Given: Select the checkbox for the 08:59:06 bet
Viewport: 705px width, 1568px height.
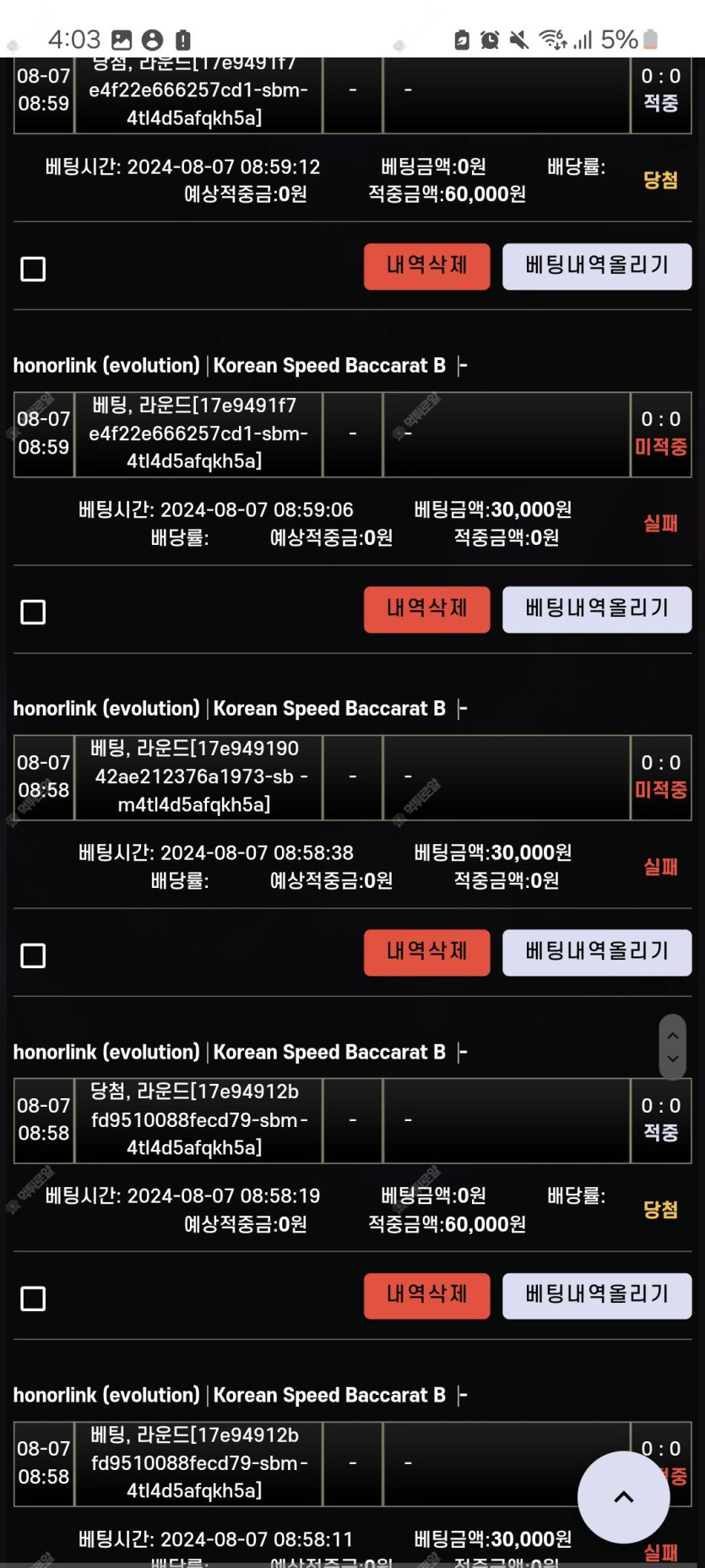Looking at the screenshot, I should 33,612.
